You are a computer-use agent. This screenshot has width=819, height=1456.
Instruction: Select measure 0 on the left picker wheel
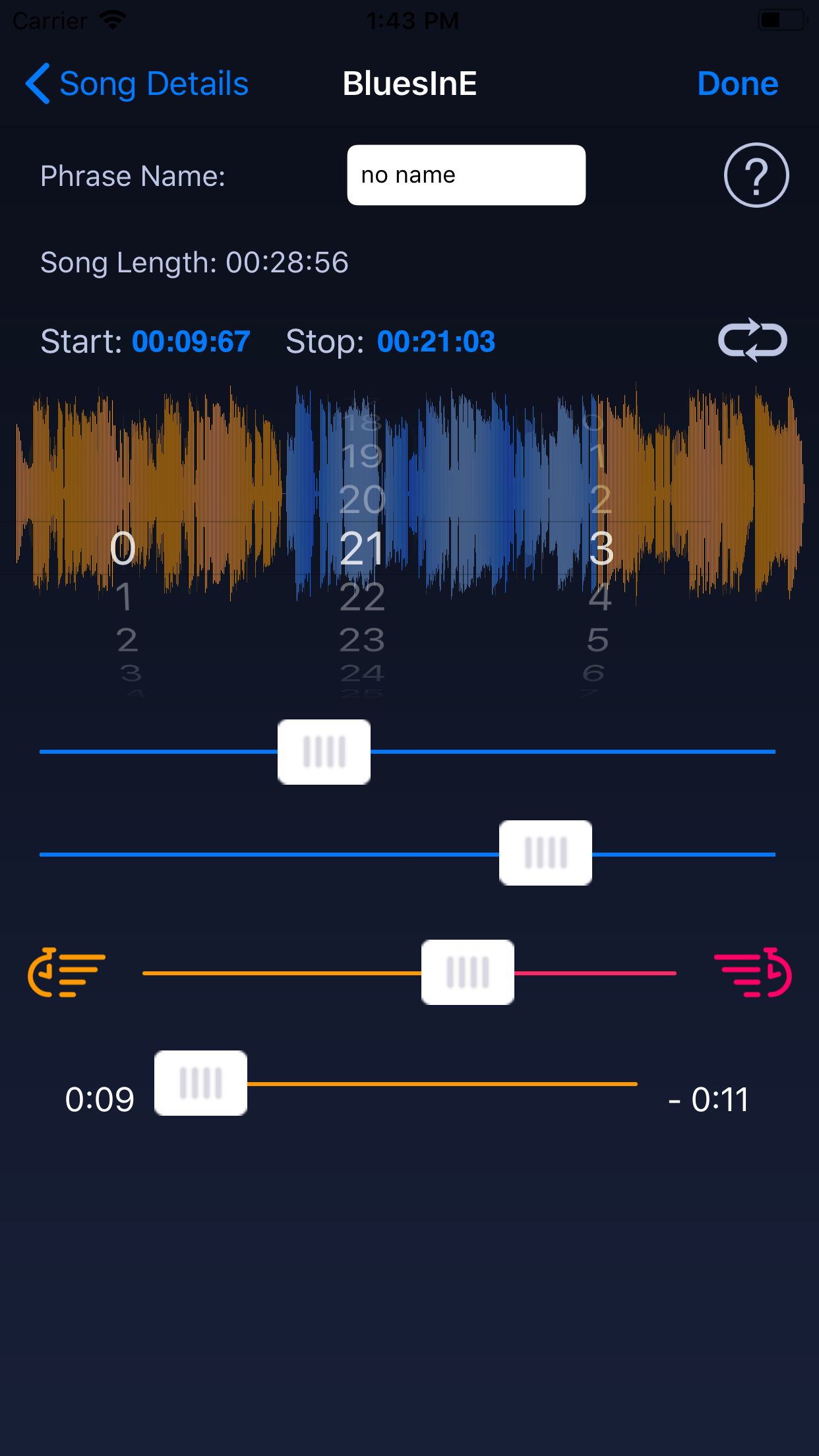click(x=123, y=547)
